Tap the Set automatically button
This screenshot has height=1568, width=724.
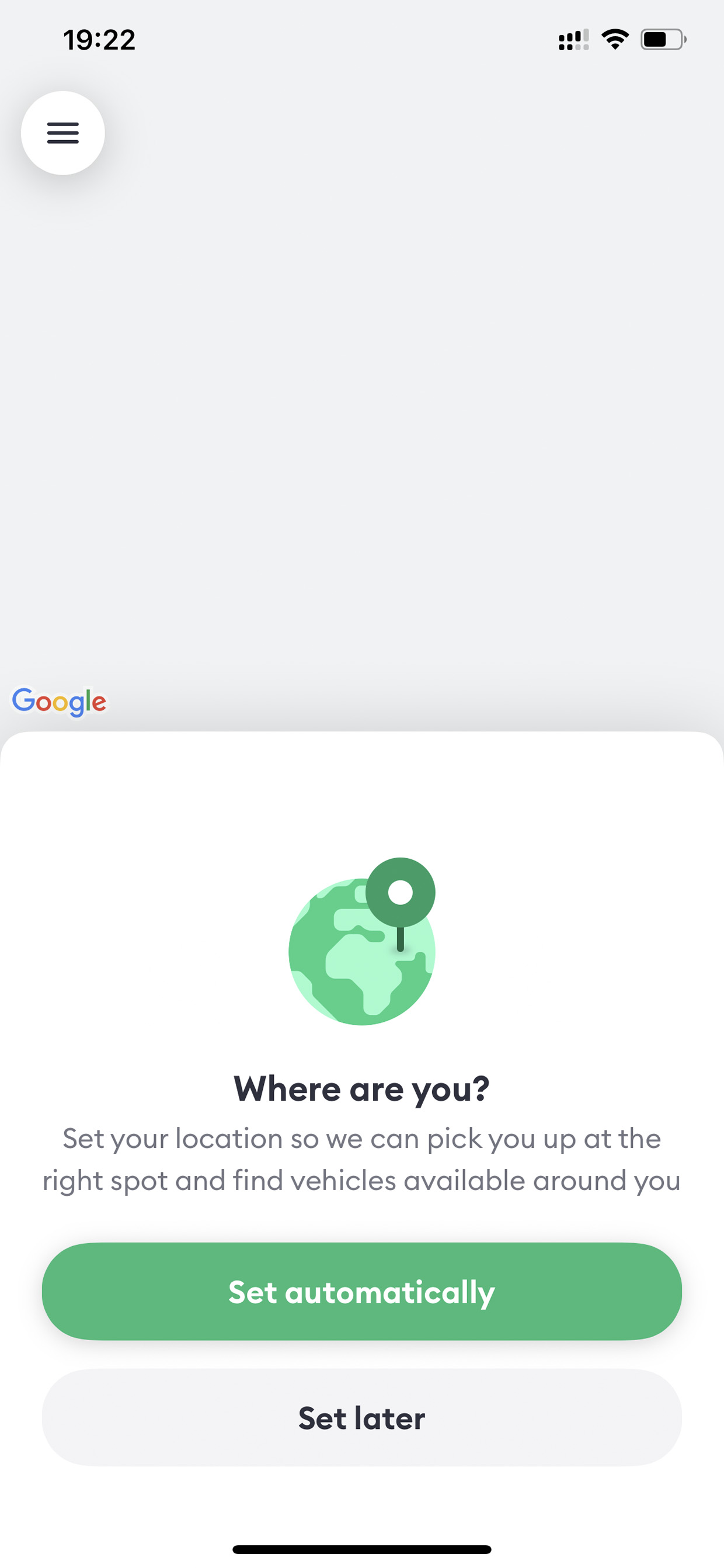click(361, 1291)
